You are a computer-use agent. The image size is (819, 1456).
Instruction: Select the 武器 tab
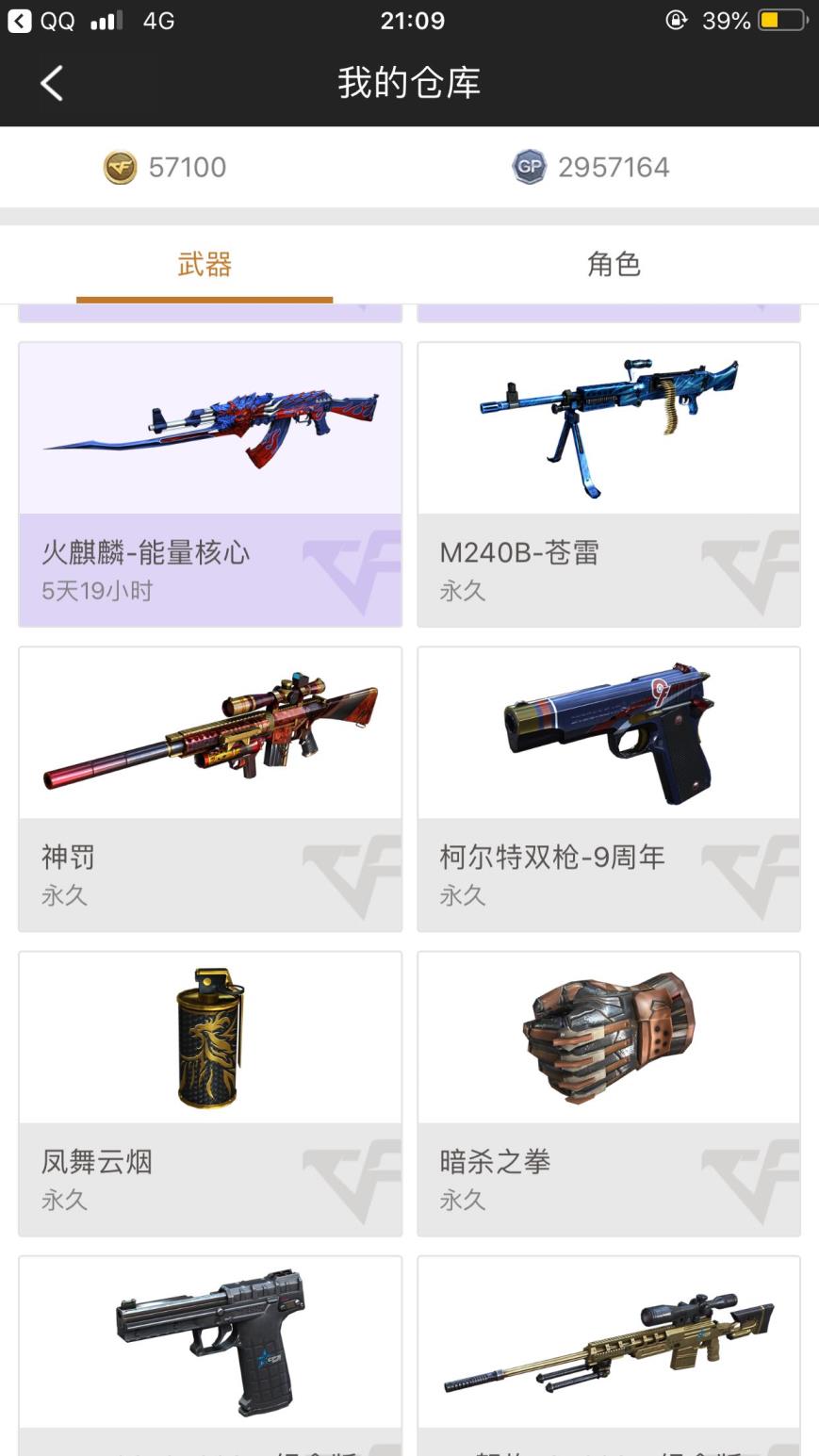point(205,265)
